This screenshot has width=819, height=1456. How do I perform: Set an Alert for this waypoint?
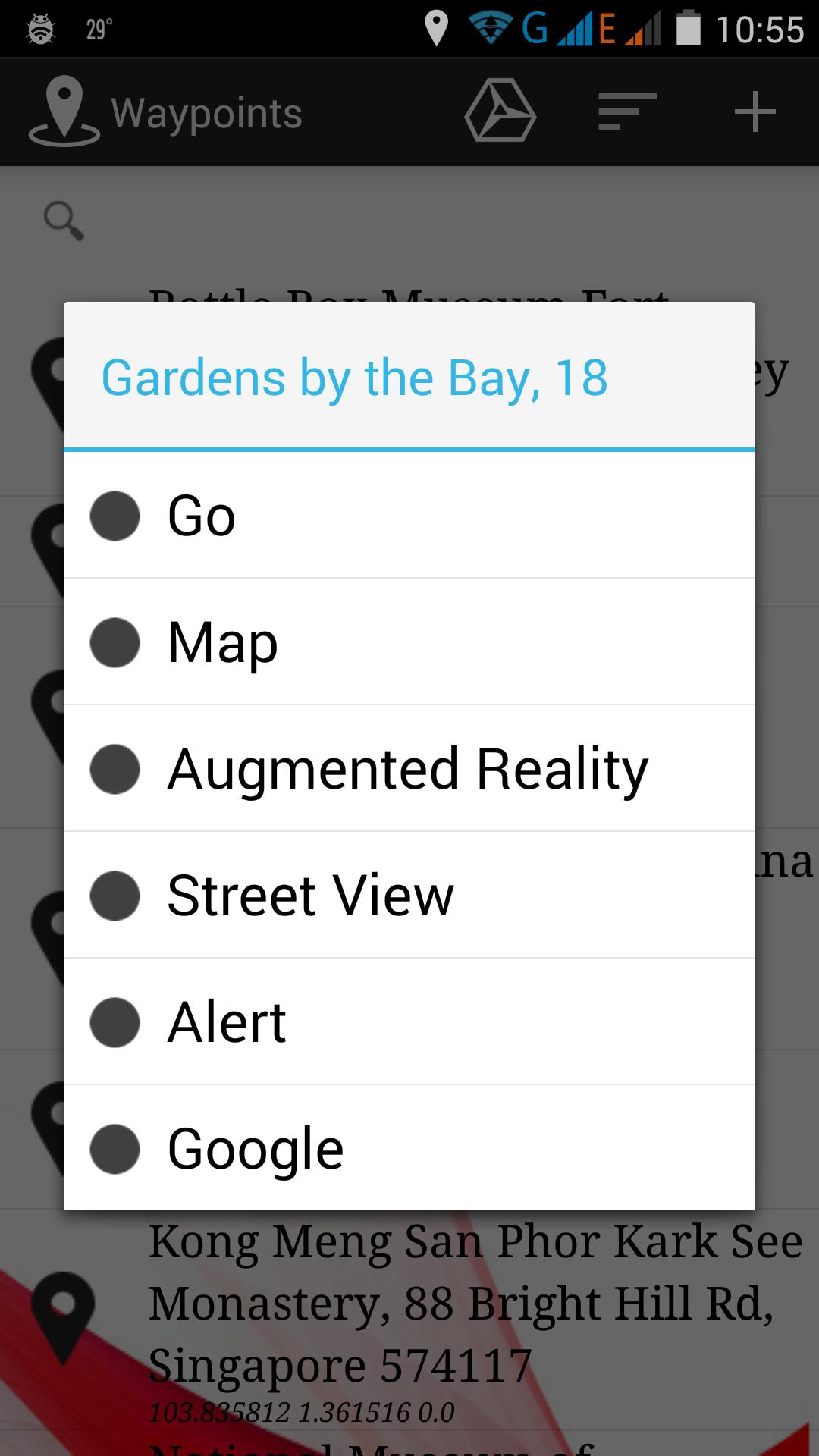[x=409, y=1022]
